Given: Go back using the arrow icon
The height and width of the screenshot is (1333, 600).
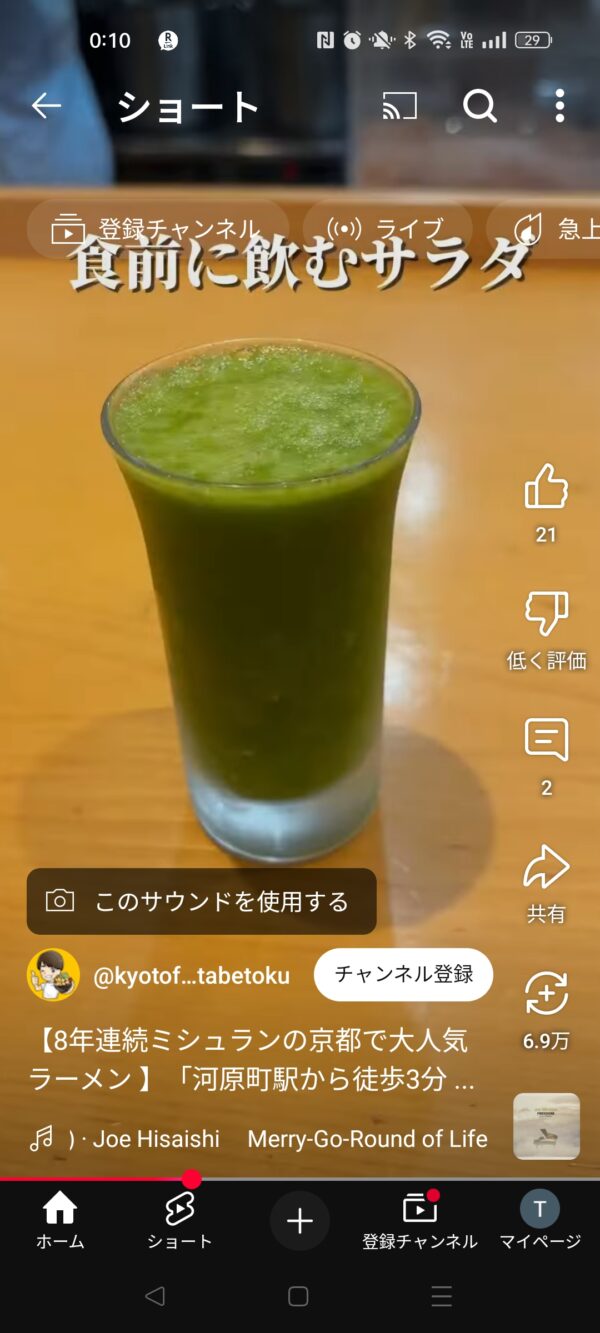Looking at the screenshot, I should point(46,105).
